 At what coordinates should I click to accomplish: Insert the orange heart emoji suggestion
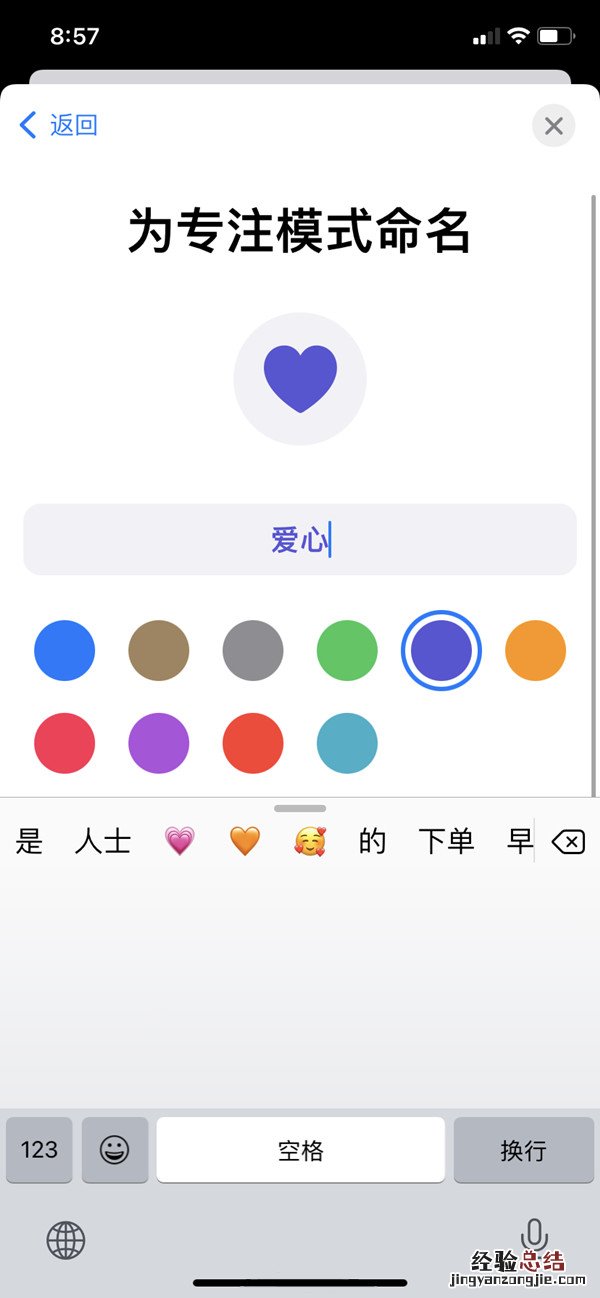(244, 842)
